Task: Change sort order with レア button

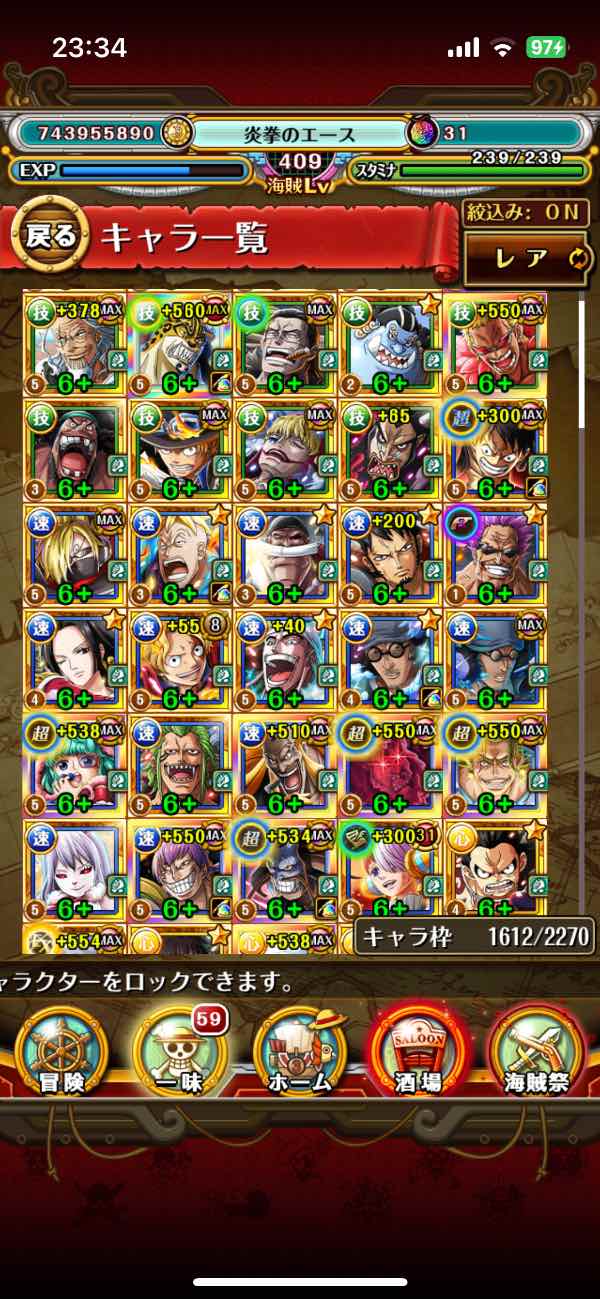Action: [x=526, y=258]
